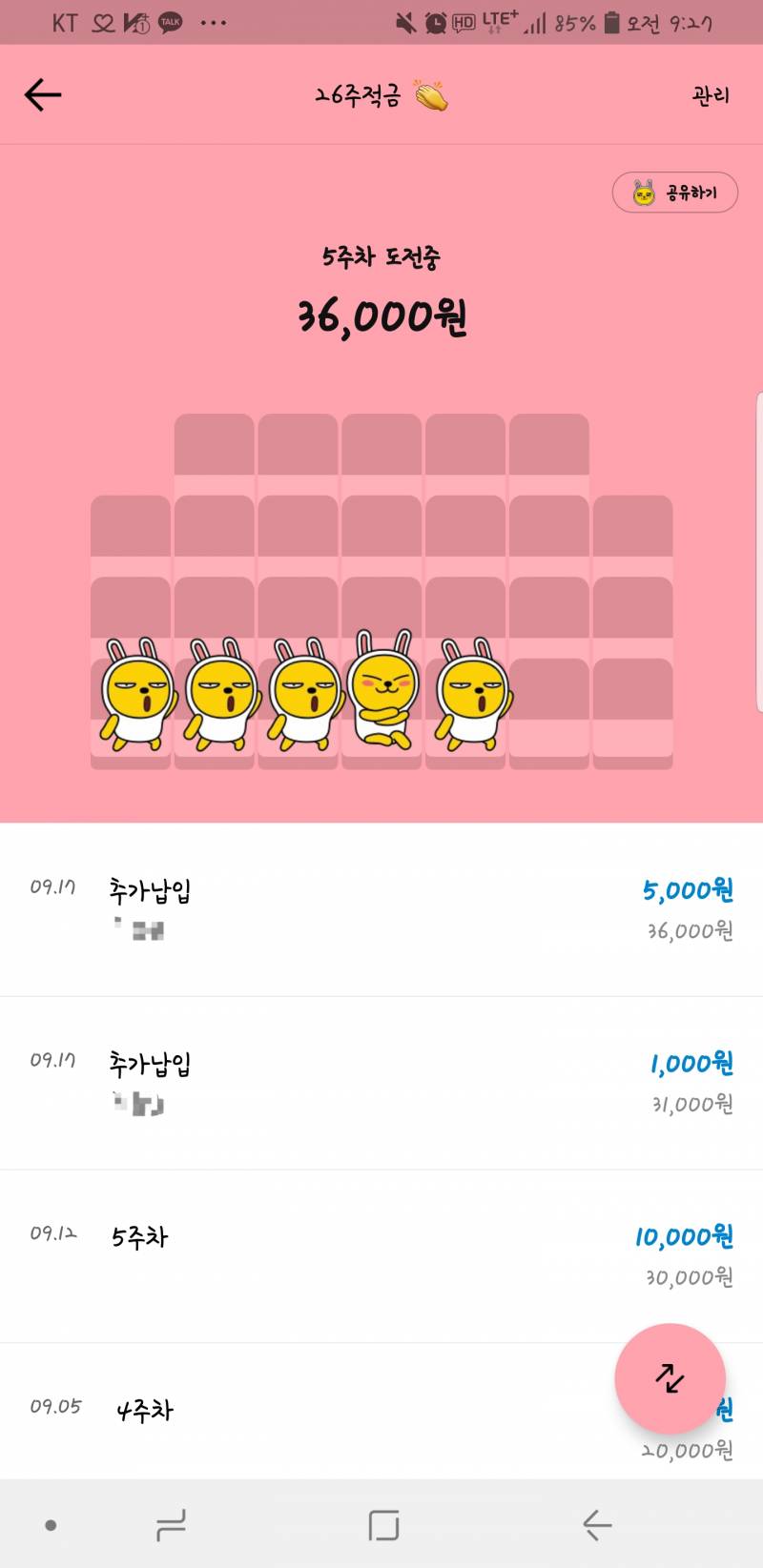
Task: Select the winking bunny stamp for week four
Action: pos(381,688)
